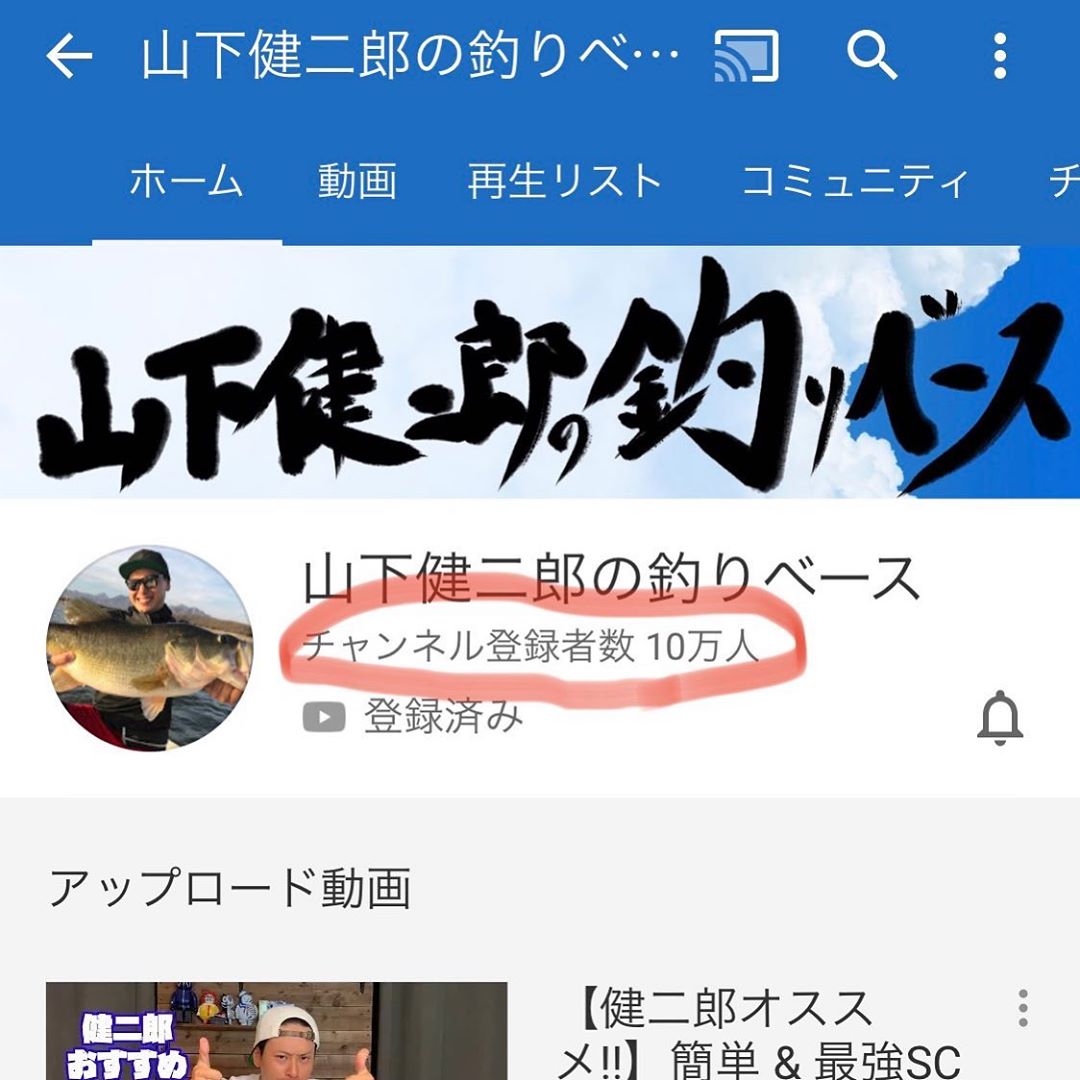Go back using the arrow icon
This screenshot has width=1080, height=1080.
tap(69, 58)
